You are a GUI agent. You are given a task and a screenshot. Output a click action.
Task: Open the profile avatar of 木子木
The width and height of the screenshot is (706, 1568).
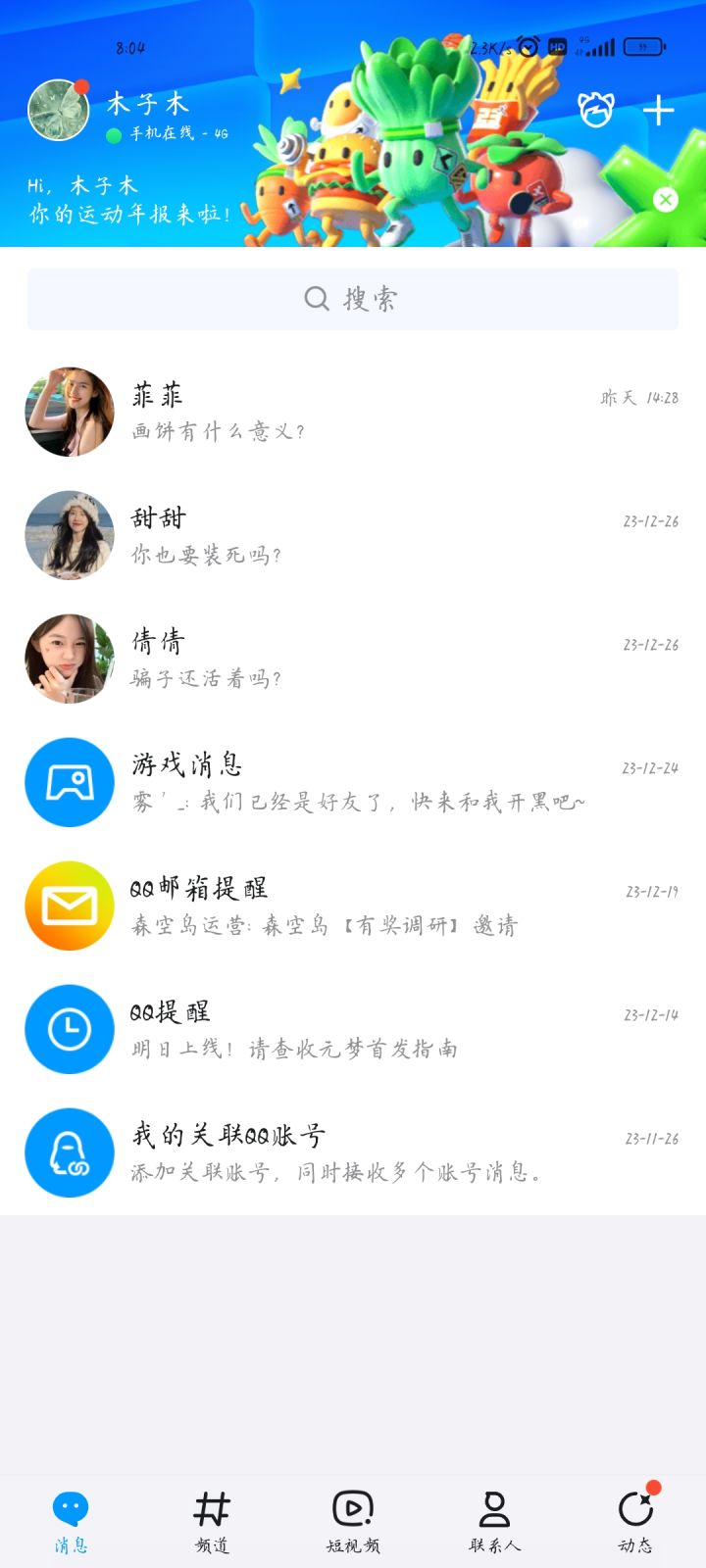point(58,110)
